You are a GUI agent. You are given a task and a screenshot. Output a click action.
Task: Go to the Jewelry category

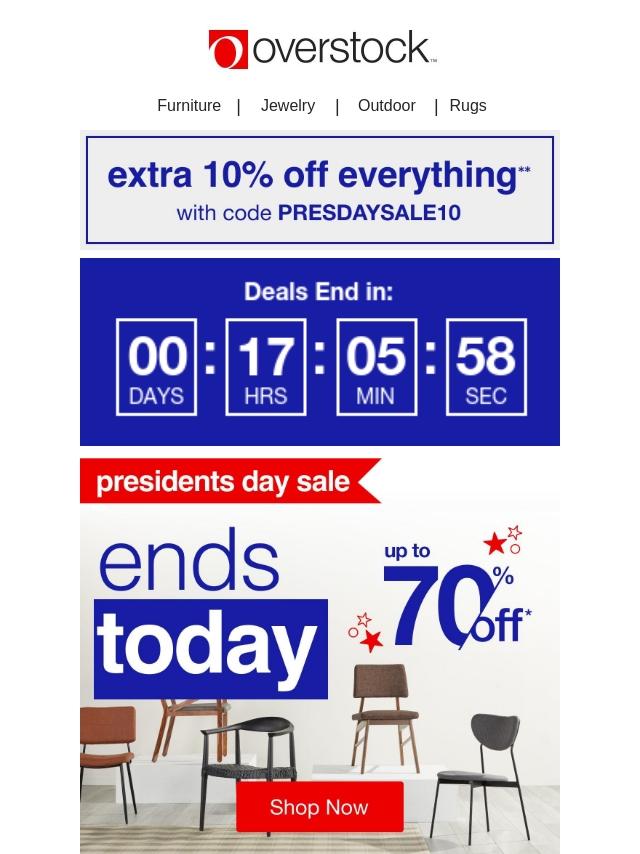click(x=288, y=105)
